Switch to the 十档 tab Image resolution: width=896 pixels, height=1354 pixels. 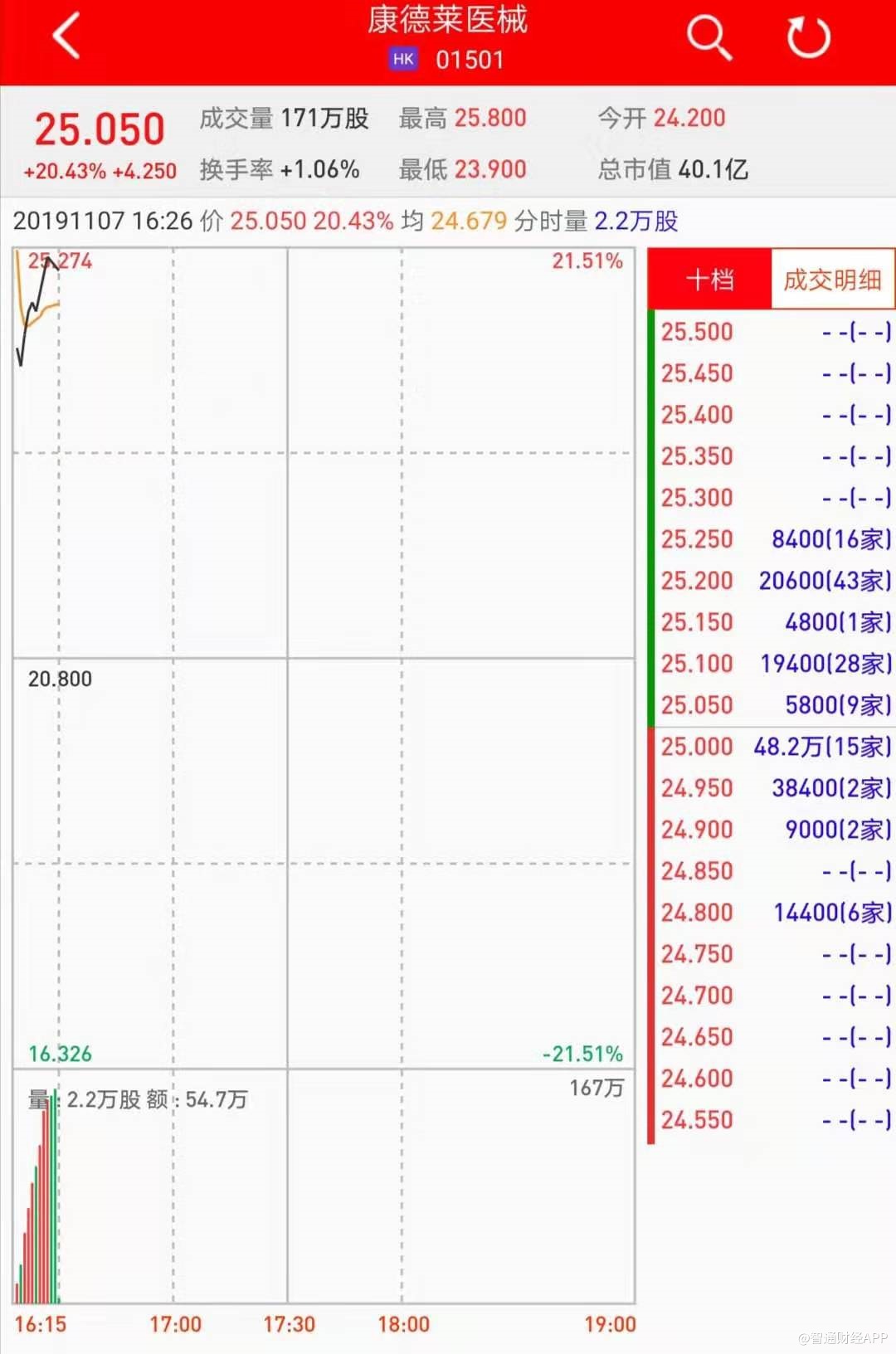pos(710,280)
